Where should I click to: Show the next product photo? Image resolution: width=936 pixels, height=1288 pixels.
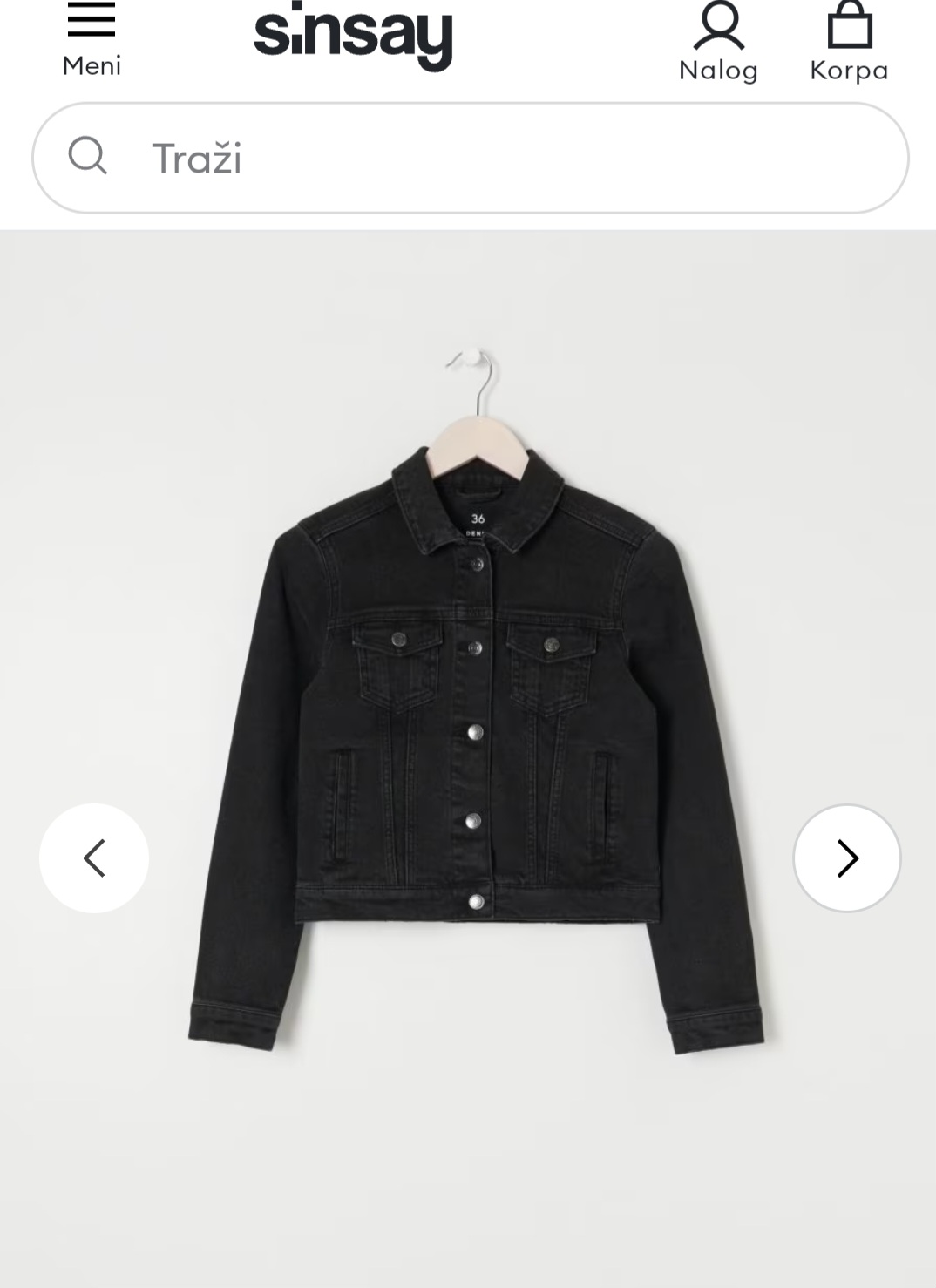tap(846, 858)
